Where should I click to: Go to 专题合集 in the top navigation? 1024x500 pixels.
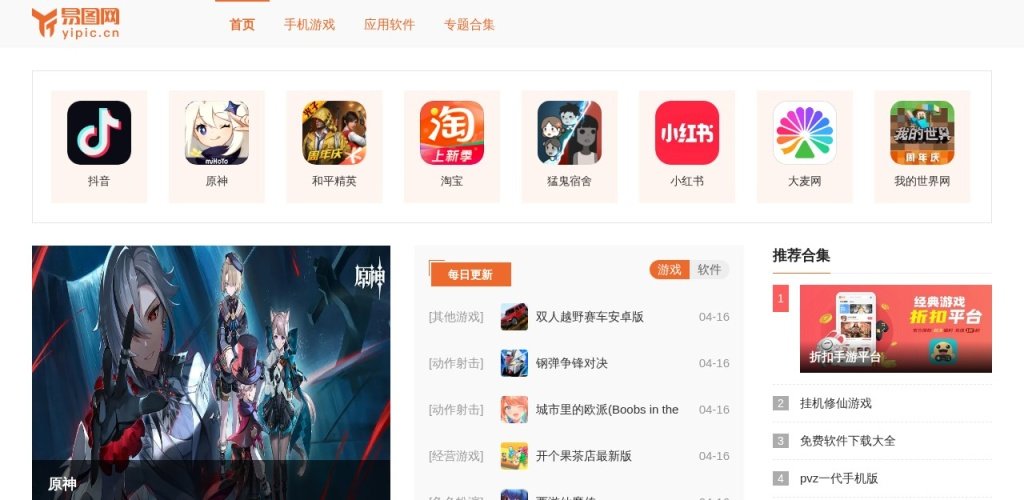pos(469,25)
